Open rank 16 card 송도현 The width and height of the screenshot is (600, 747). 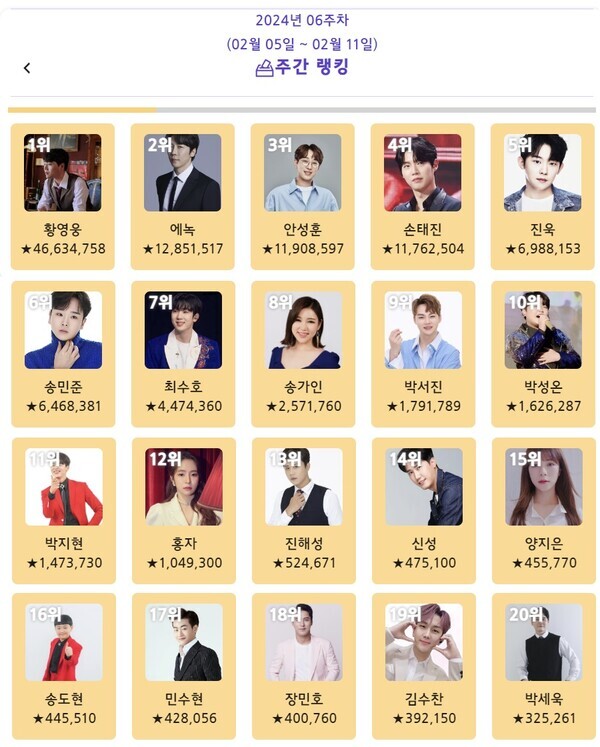point(63,664)
